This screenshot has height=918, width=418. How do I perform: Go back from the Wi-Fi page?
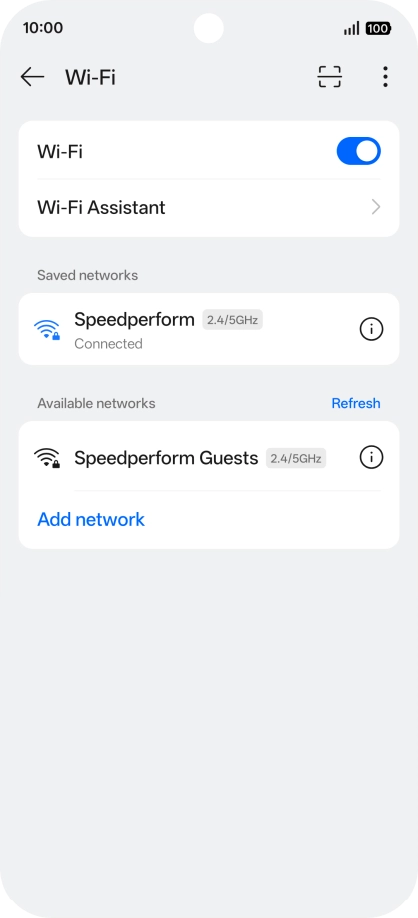(32, 77)
